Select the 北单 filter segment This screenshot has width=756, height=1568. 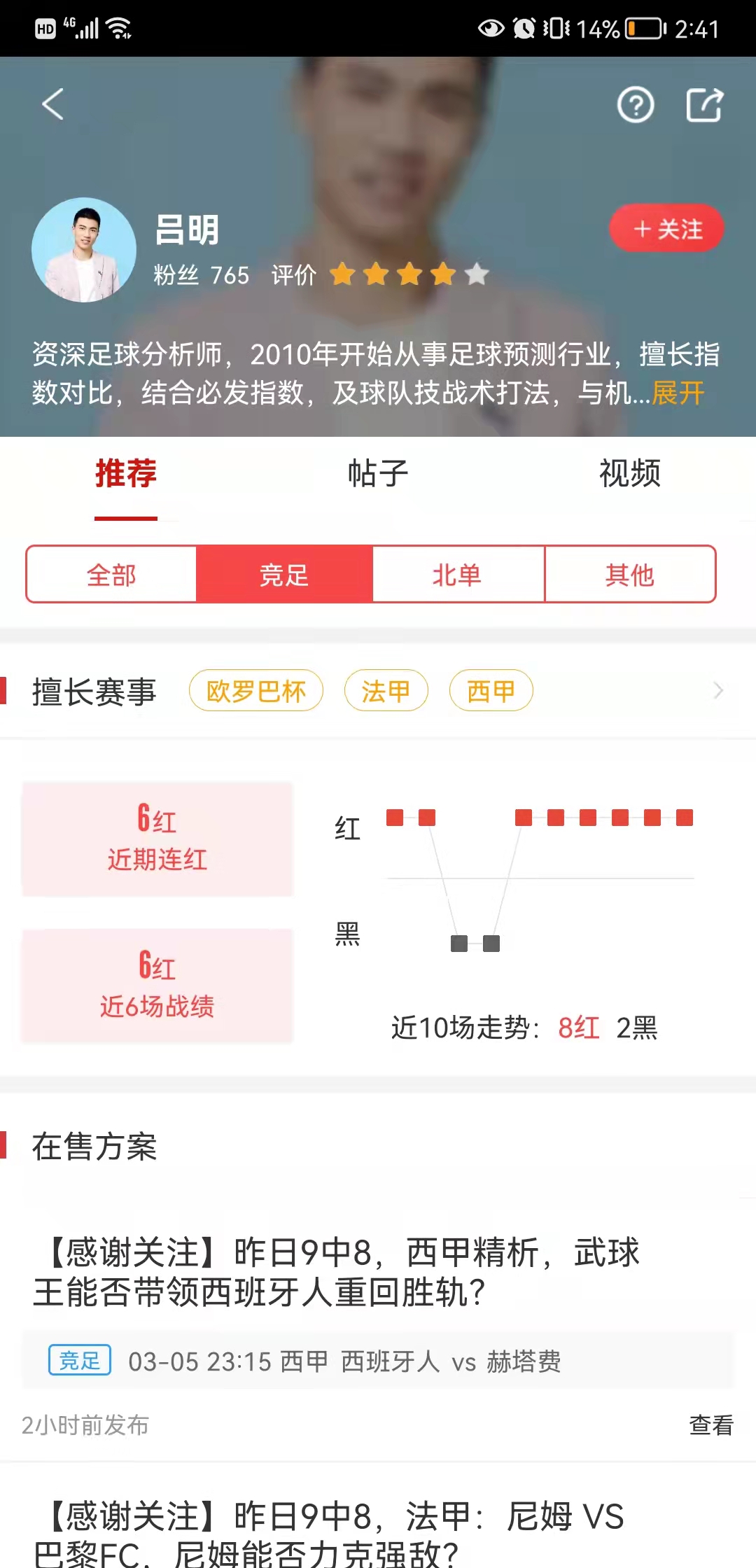pyautogui.click(x=457, y=575)
